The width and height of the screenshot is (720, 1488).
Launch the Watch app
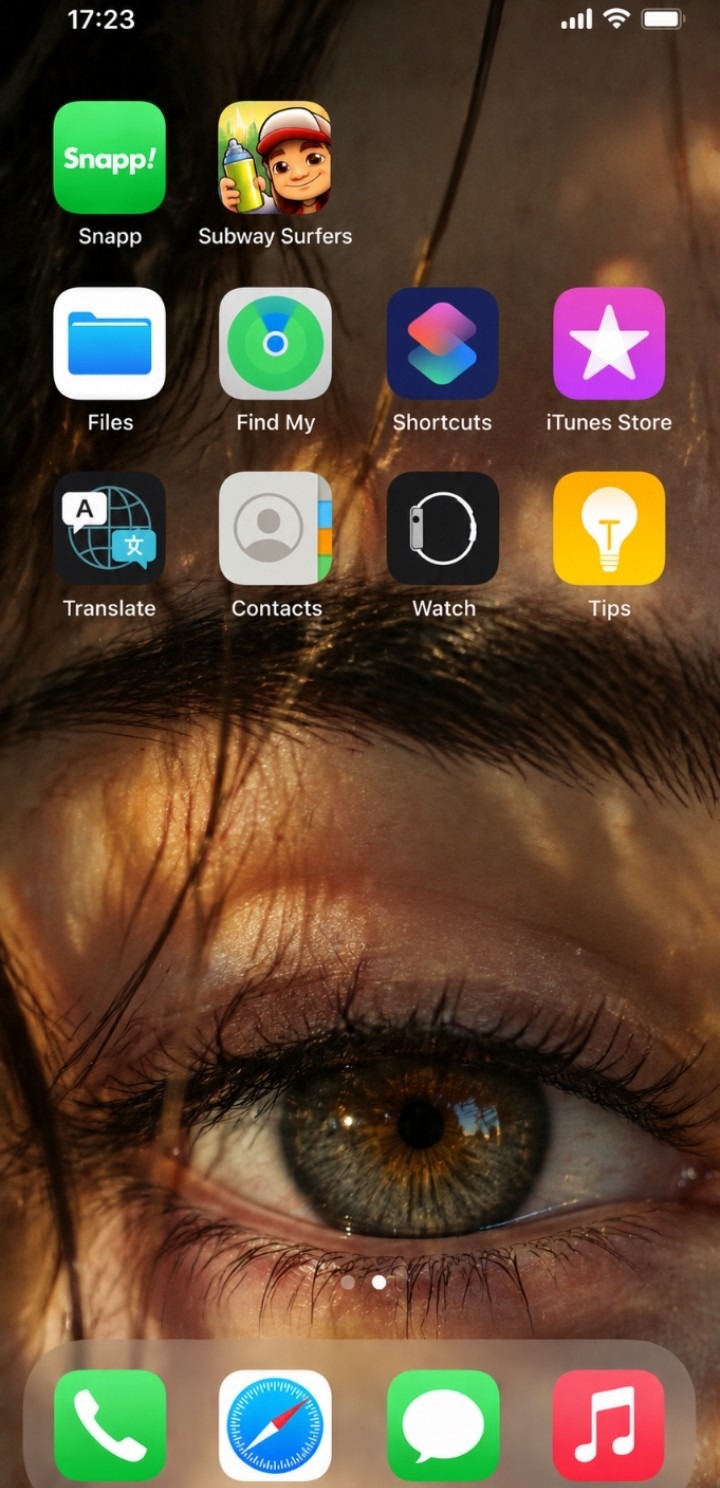(443, 528)
